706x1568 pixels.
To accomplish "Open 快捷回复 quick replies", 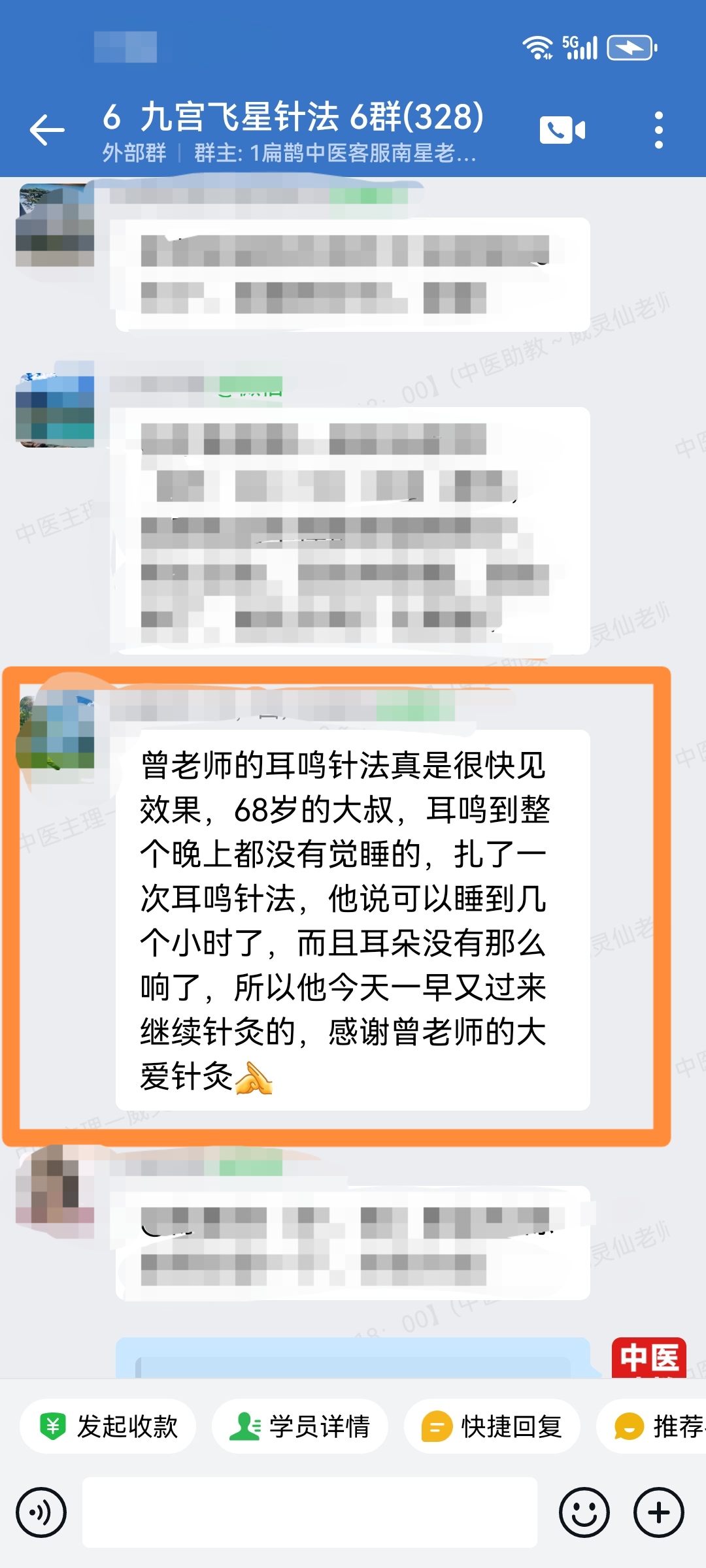I will 492,1426.
